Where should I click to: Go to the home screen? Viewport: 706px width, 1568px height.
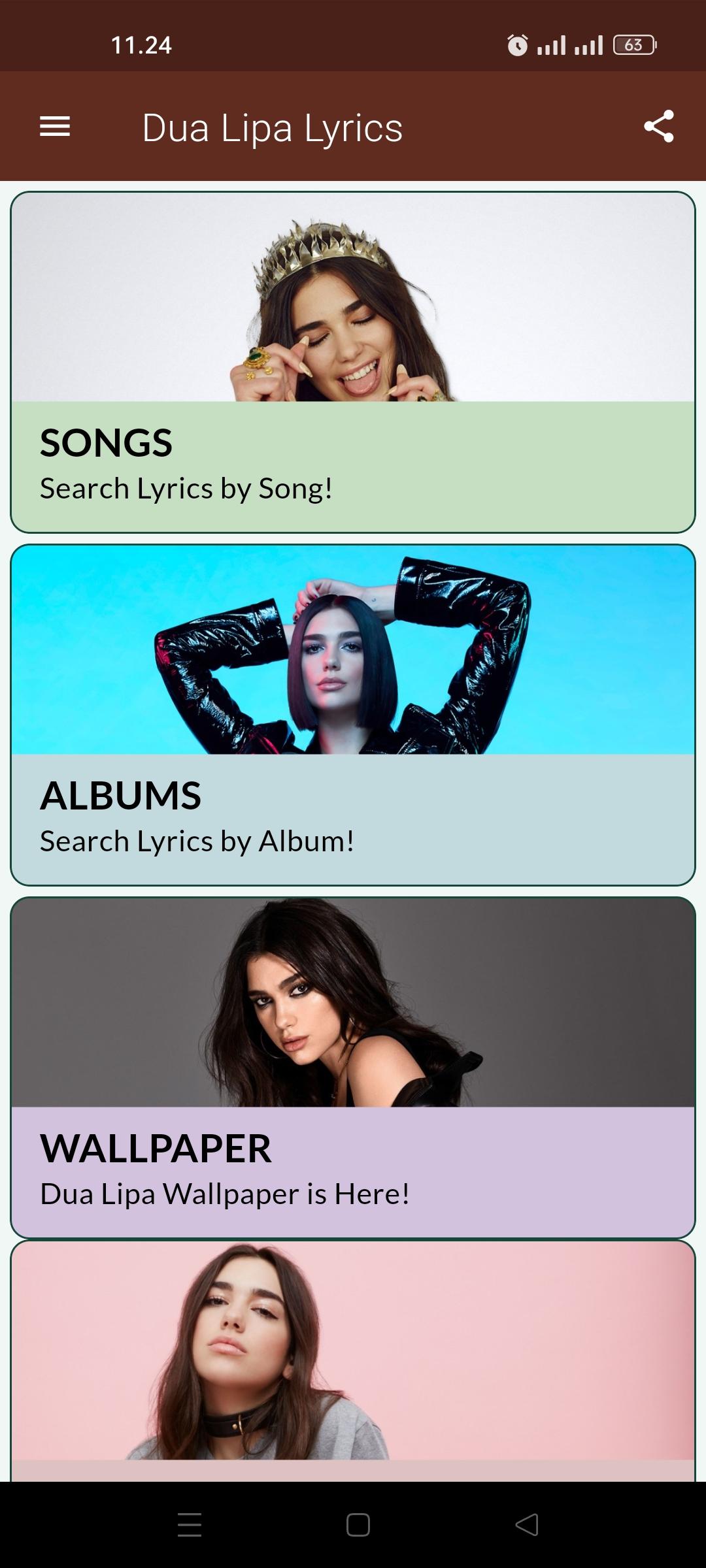coord(358,1525)
